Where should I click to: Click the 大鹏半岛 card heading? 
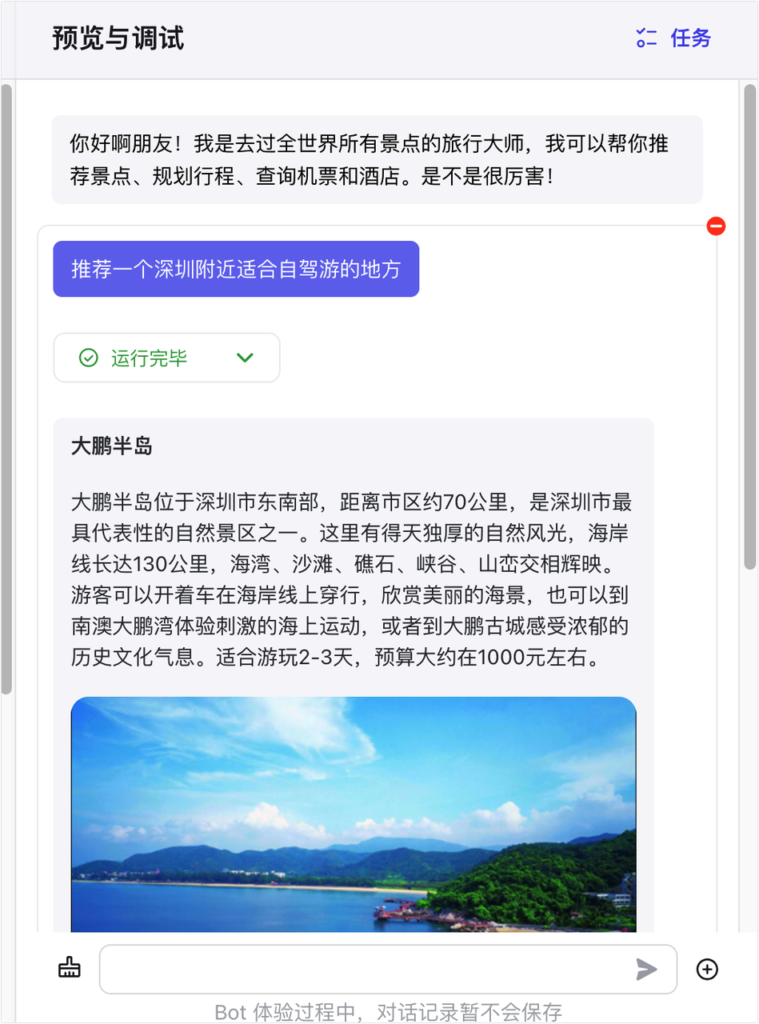(110, 447)
